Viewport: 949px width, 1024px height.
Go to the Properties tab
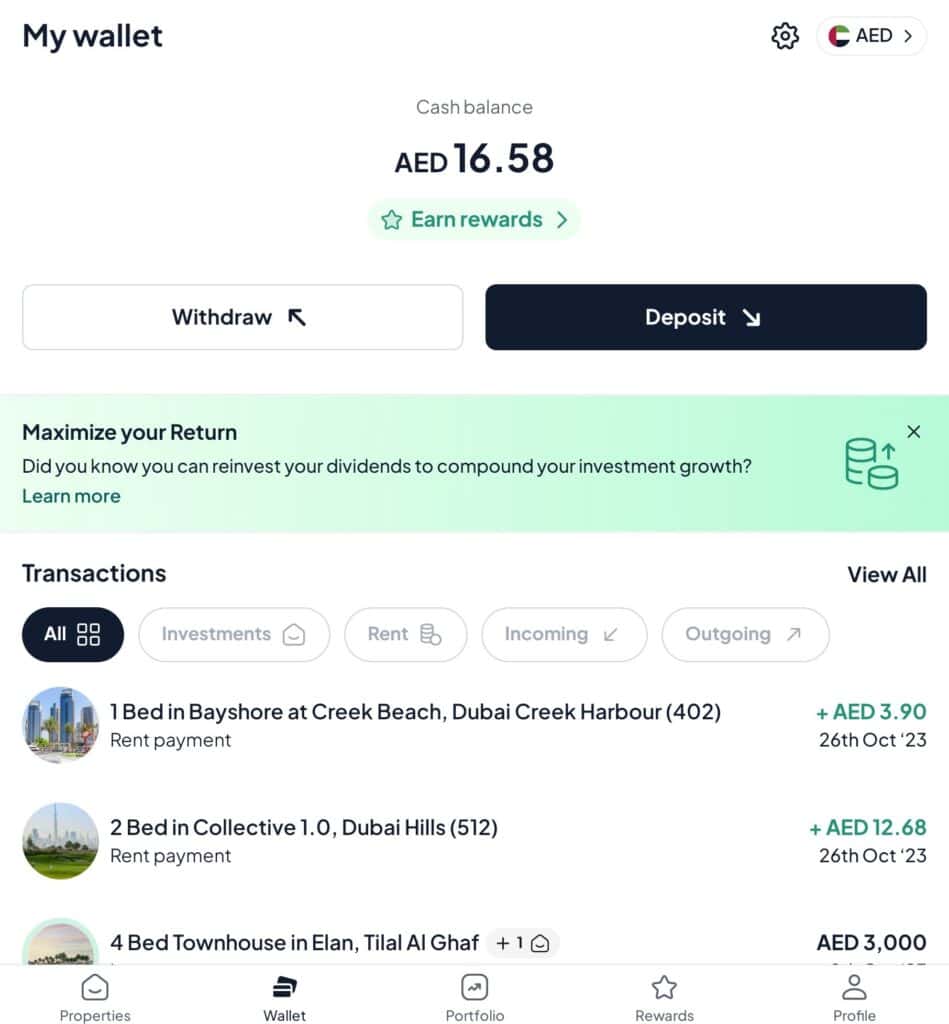tap(95, 998)
